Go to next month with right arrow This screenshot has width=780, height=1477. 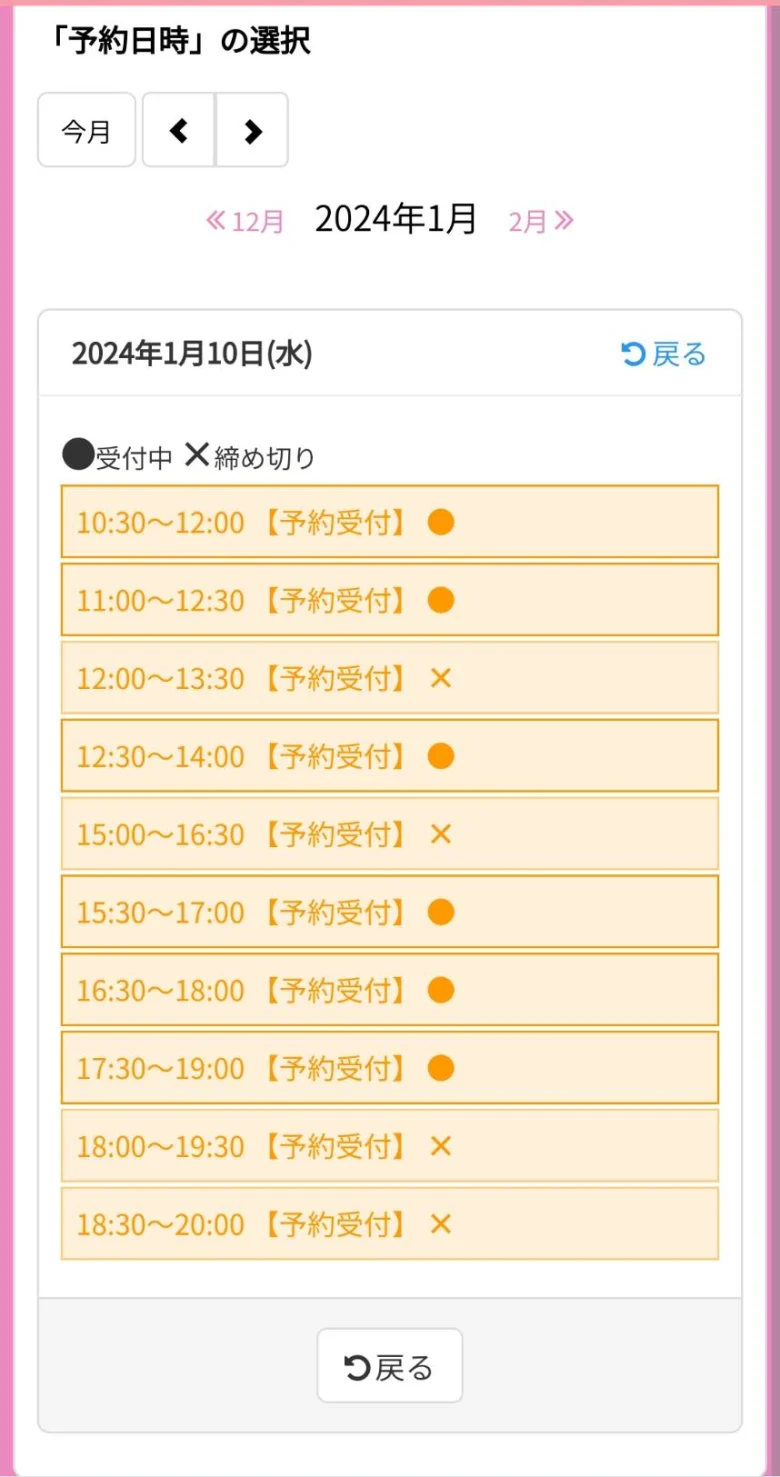(x=252, y=130)
